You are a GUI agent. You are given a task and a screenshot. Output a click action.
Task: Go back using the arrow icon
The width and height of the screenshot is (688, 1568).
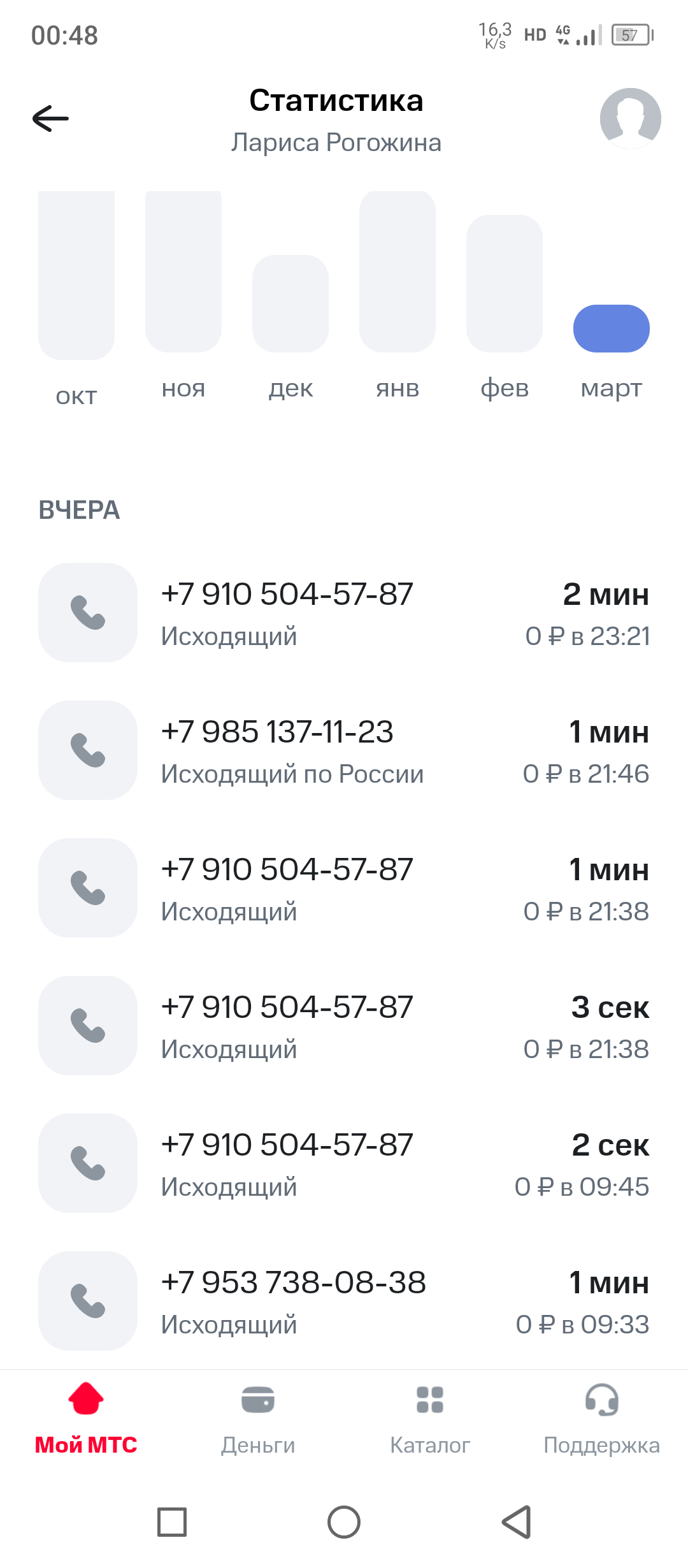(x=50, y=119)
